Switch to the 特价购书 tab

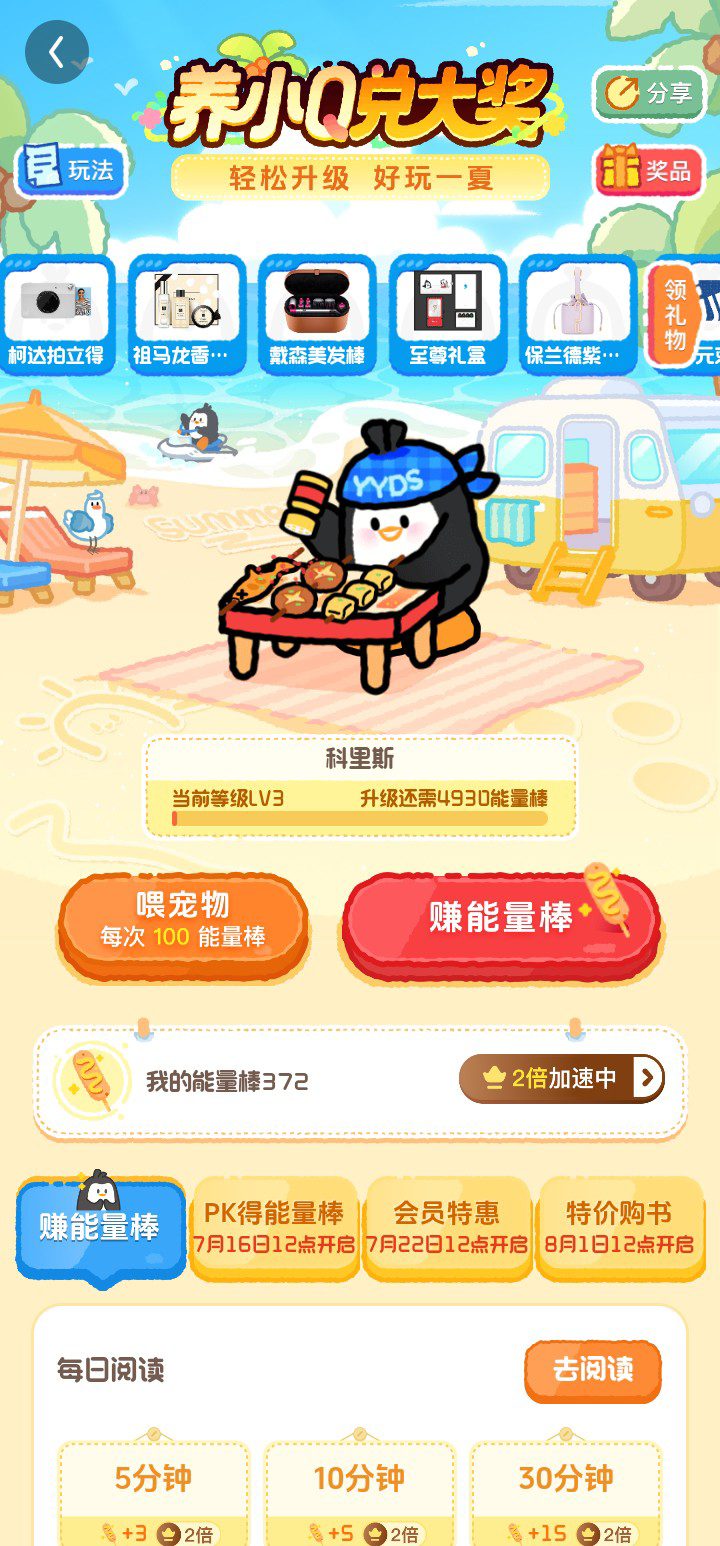pyautogui.click(x=620, y=1228)
